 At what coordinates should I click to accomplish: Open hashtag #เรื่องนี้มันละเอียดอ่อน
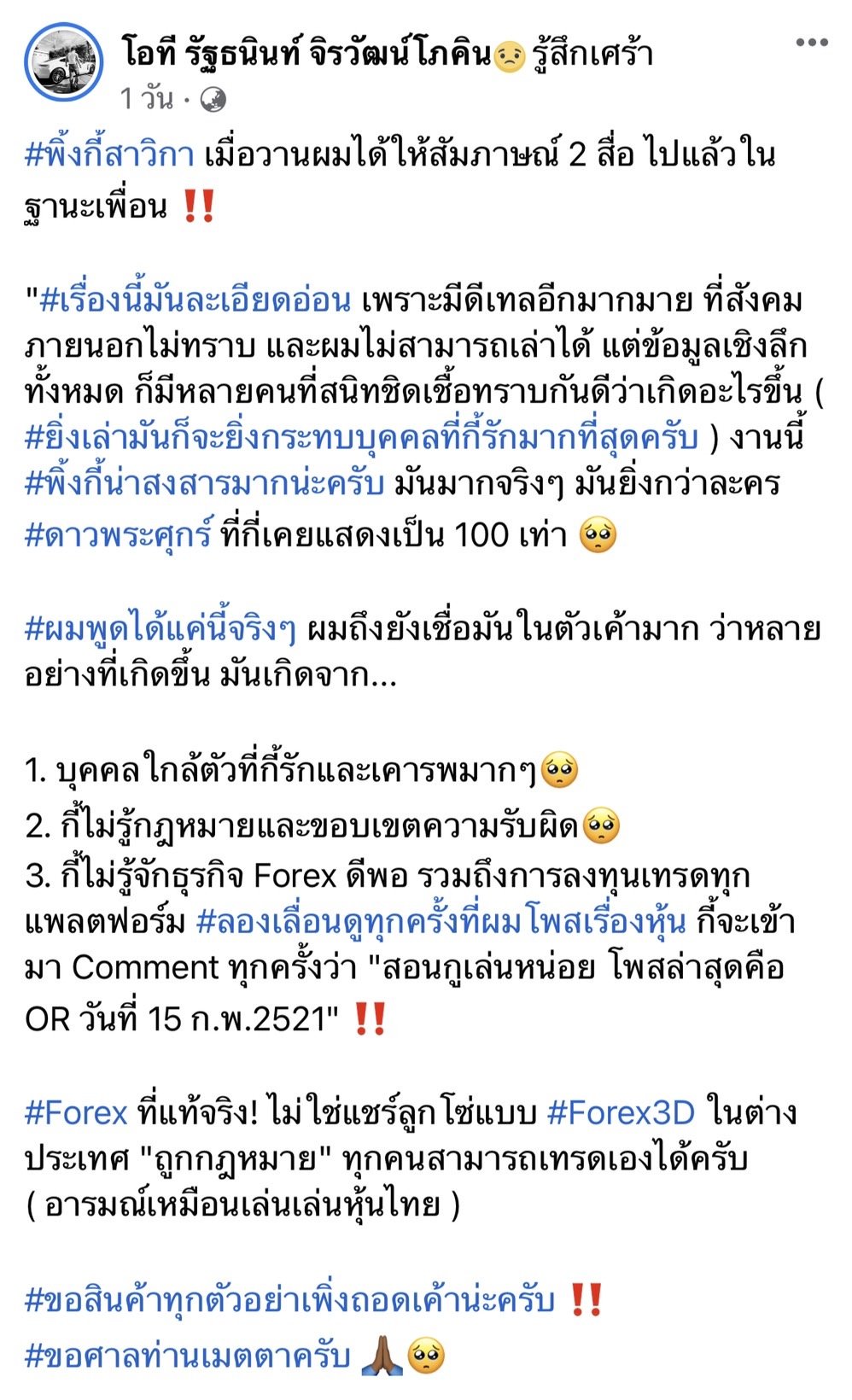click(x=195, y=300)
